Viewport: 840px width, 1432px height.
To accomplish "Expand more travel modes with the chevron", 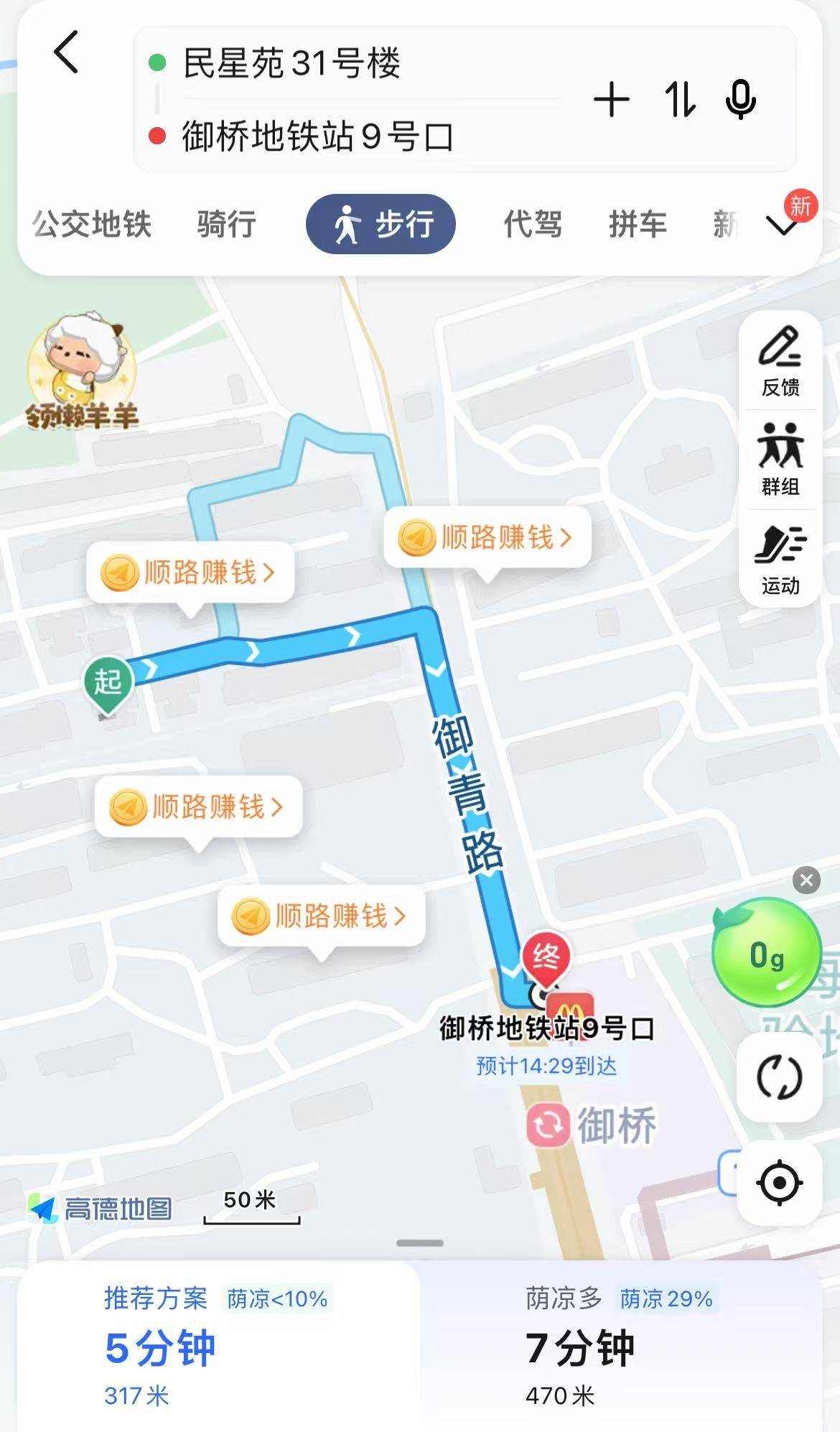I will [782, 226].
